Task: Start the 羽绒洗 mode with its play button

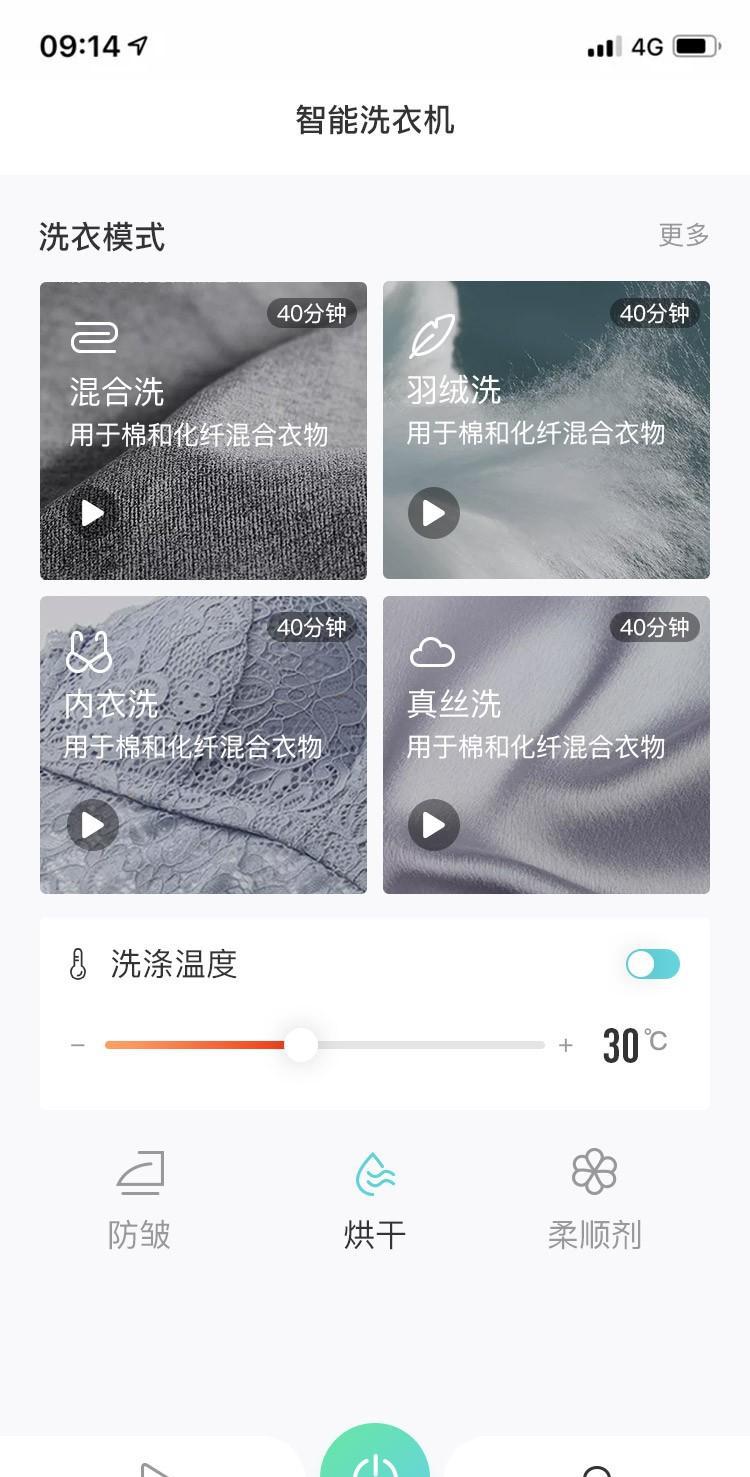Action: coord(434,513)
